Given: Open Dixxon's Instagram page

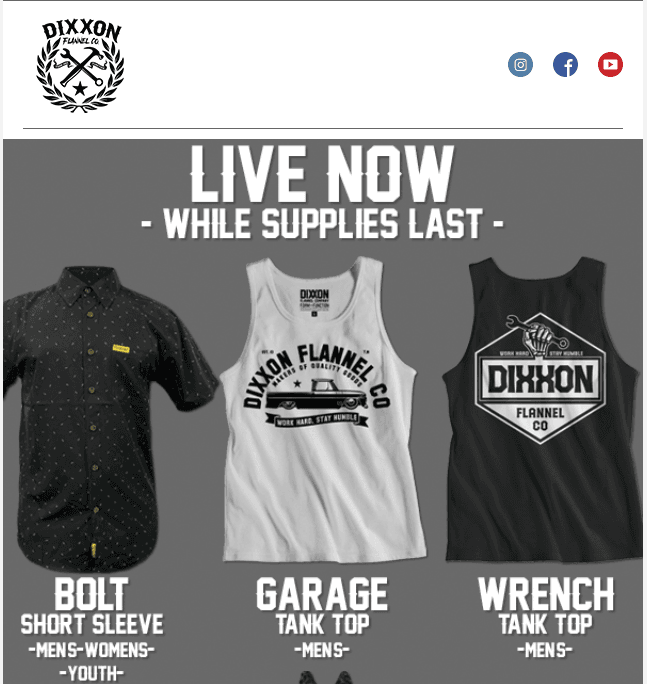Looking at the screenshot, I should point(520,65).
